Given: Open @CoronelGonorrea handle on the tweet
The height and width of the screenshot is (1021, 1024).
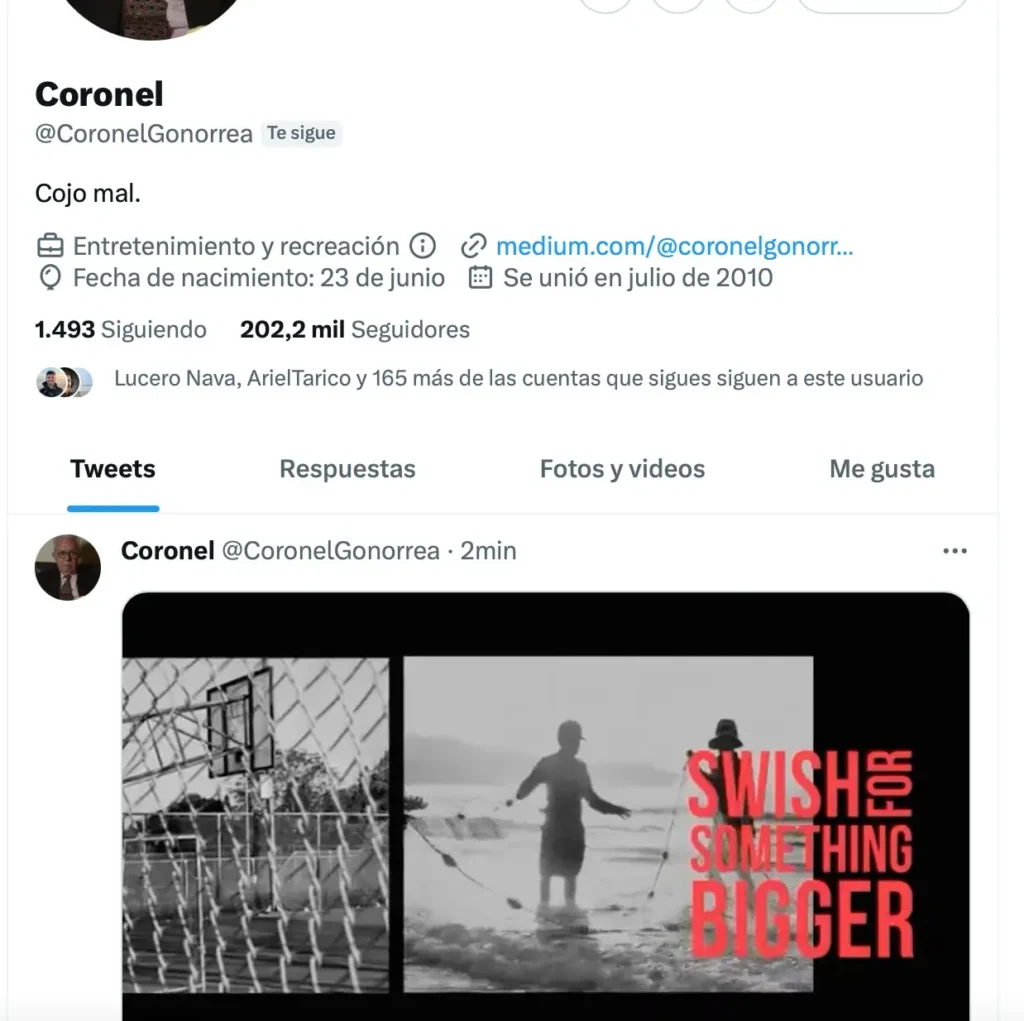Looking at the screenshot, I should coord(330,551).
